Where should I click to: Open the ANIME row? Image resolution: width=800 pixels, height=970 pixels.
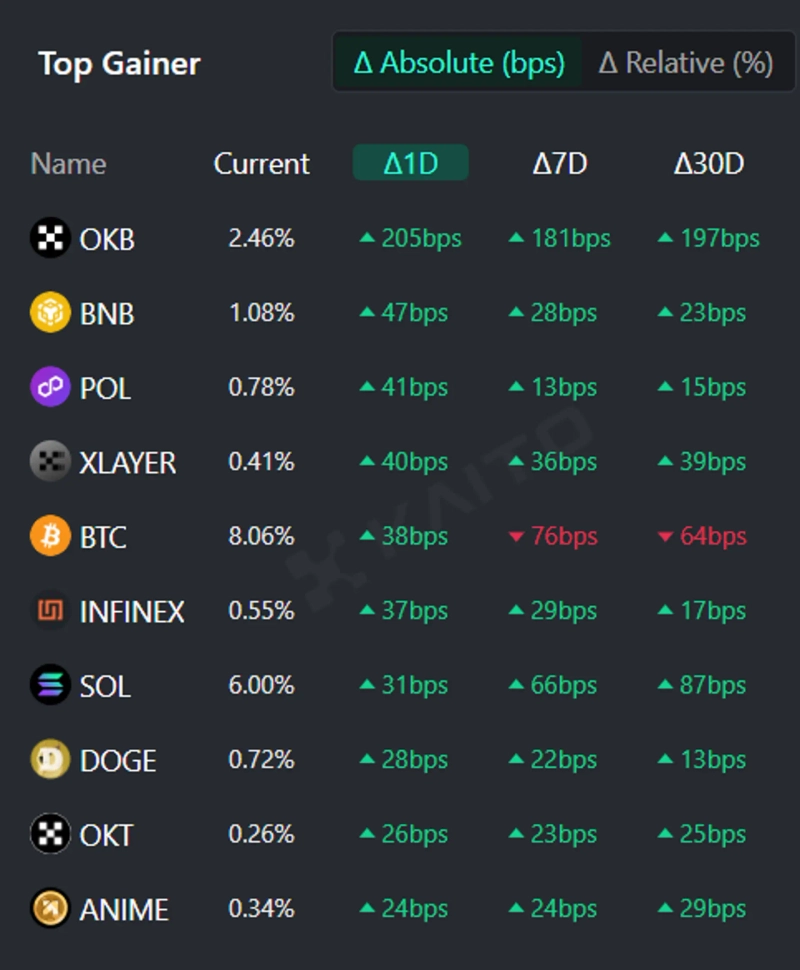pos(123,910)
